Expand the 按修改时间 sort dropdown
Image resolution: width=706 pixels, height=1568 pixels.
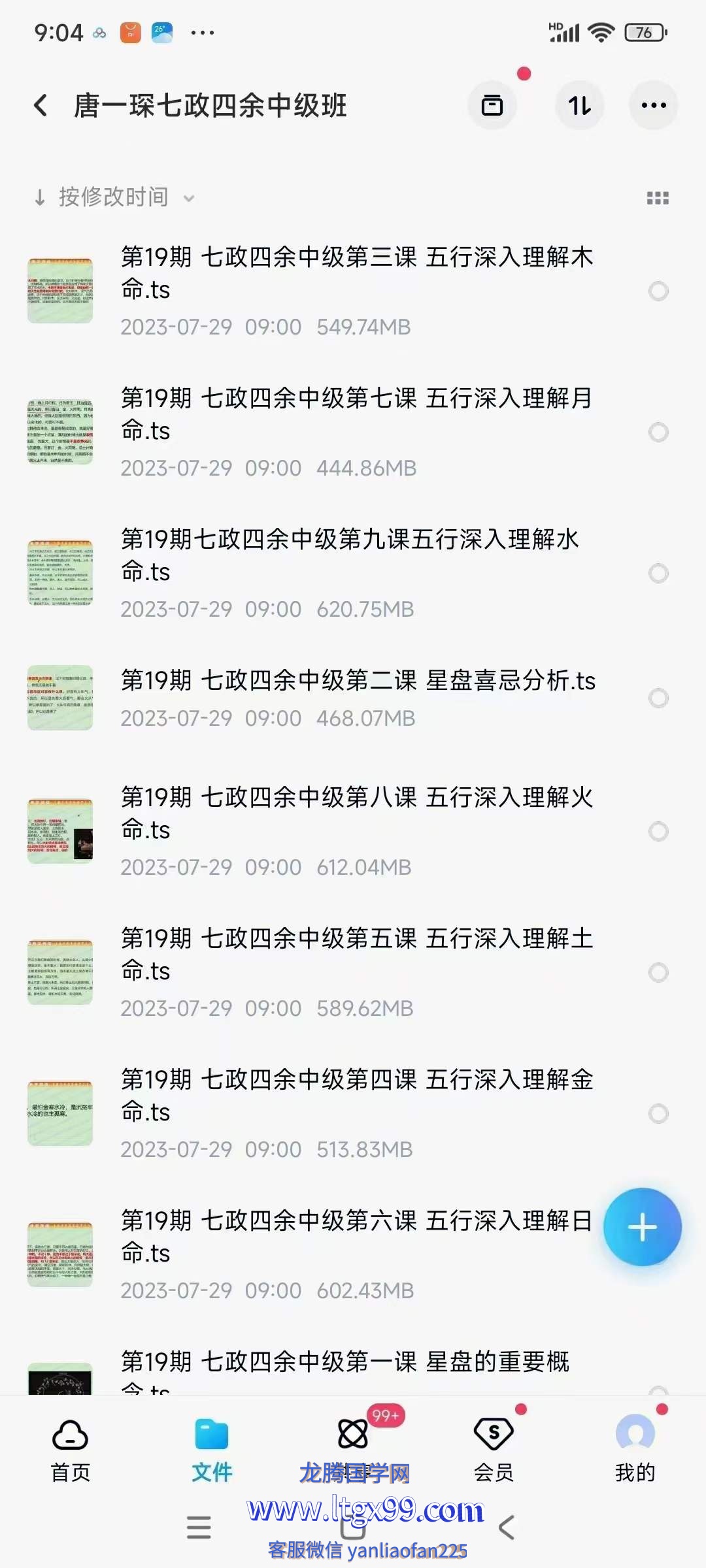114,197
